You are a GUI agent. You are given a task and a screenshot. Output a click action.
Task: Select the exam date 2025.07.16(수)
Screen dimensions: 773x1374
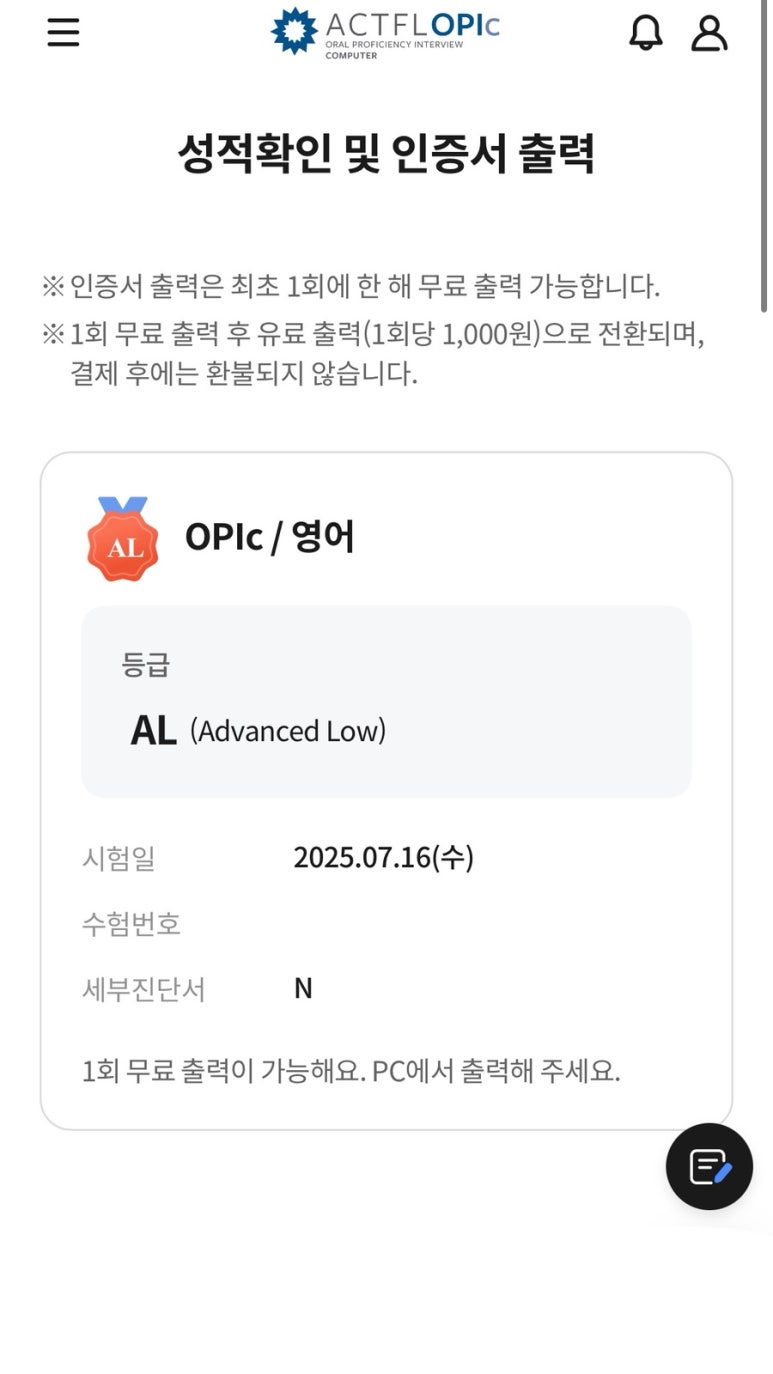(x=383, y=857)
